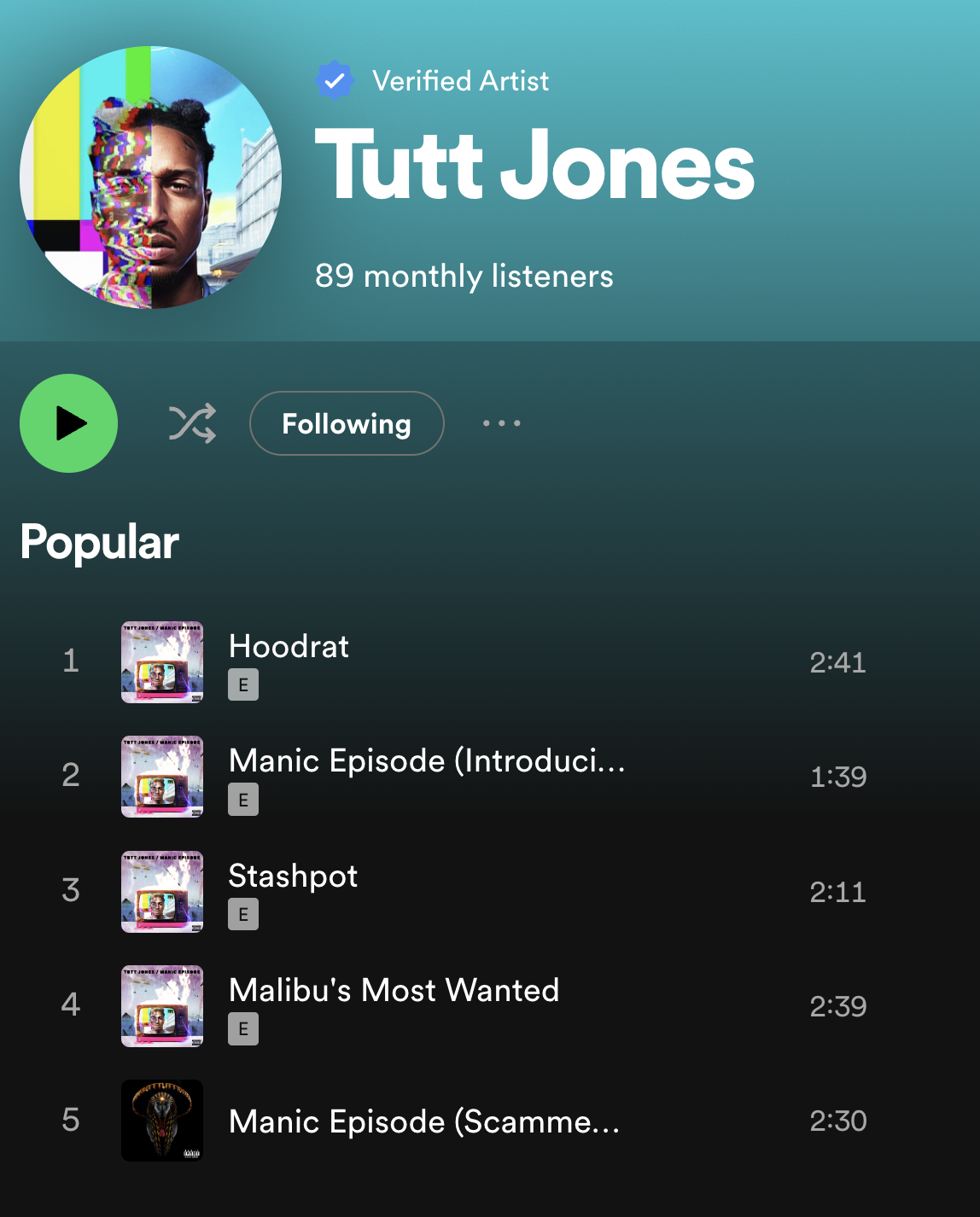
Task: Play Malibu's Most Wanted
Action: (394, 991)
